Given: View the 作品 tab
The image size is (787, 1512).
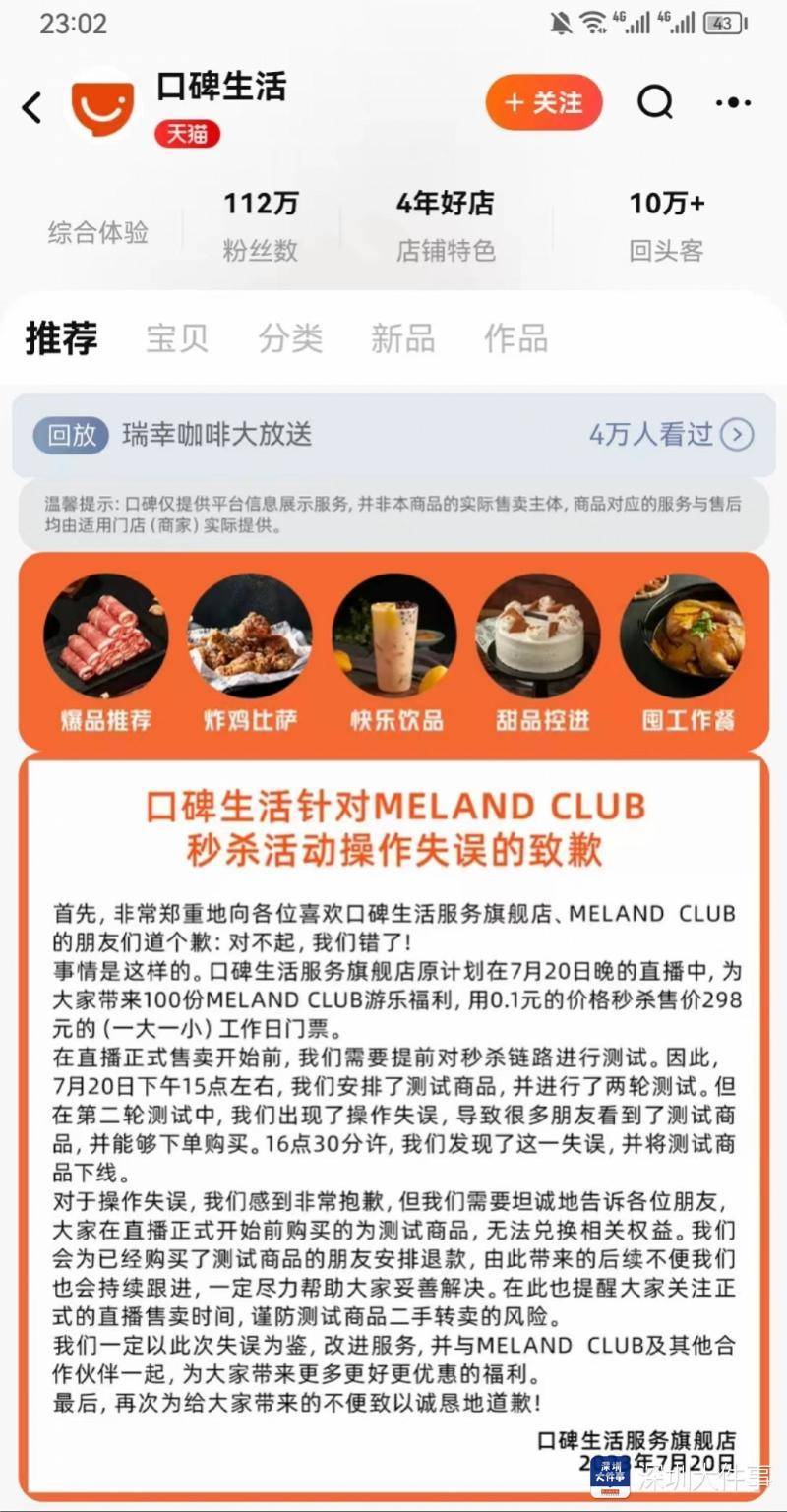Looking at the screenshot, I should 515,338.
